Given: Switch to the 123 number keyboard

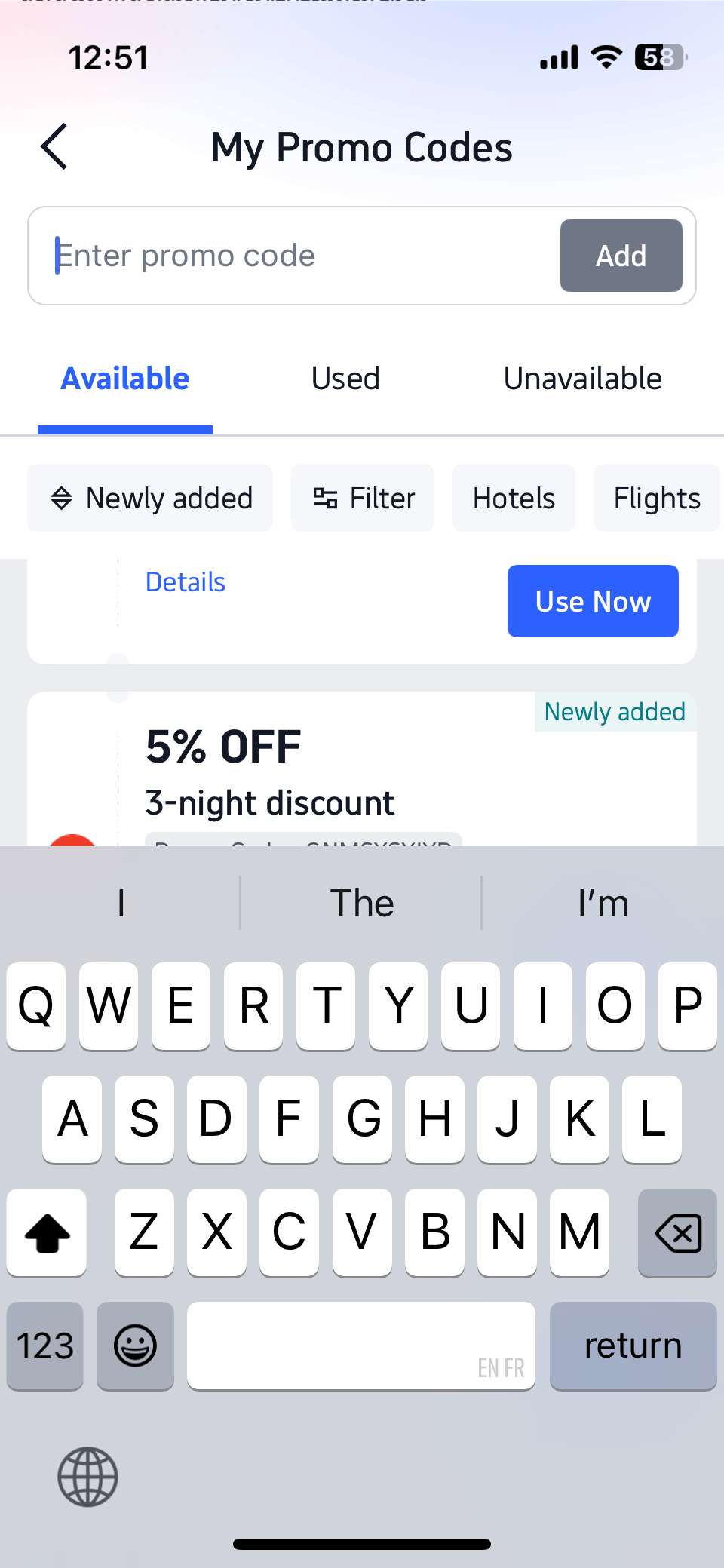Looking at the screenshot, I should (x=44, y=1346).
